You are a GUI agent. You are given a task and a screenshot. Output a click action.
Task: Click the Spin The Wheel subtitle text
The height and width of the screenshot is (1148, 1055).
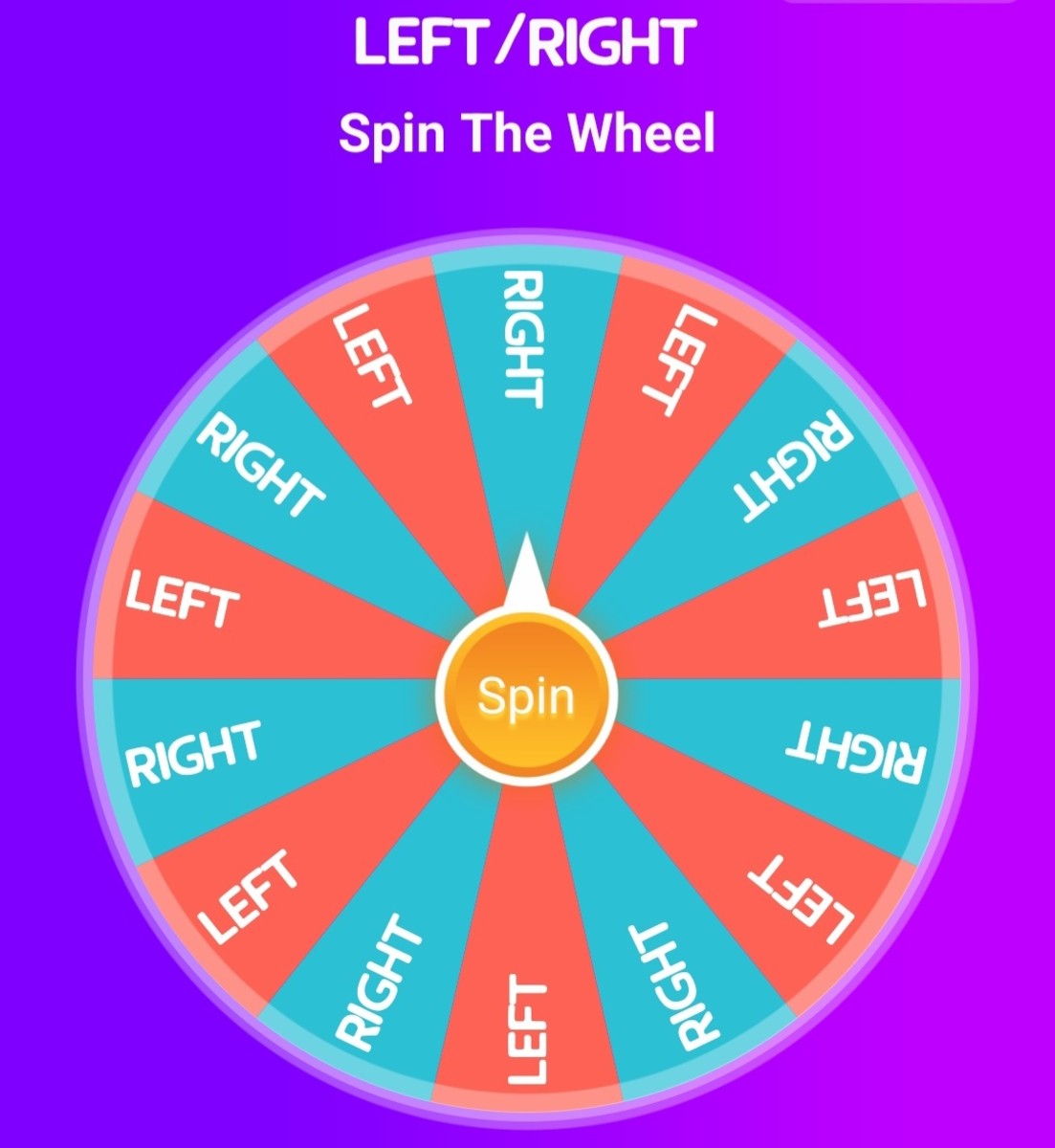(x=527, y=134)
